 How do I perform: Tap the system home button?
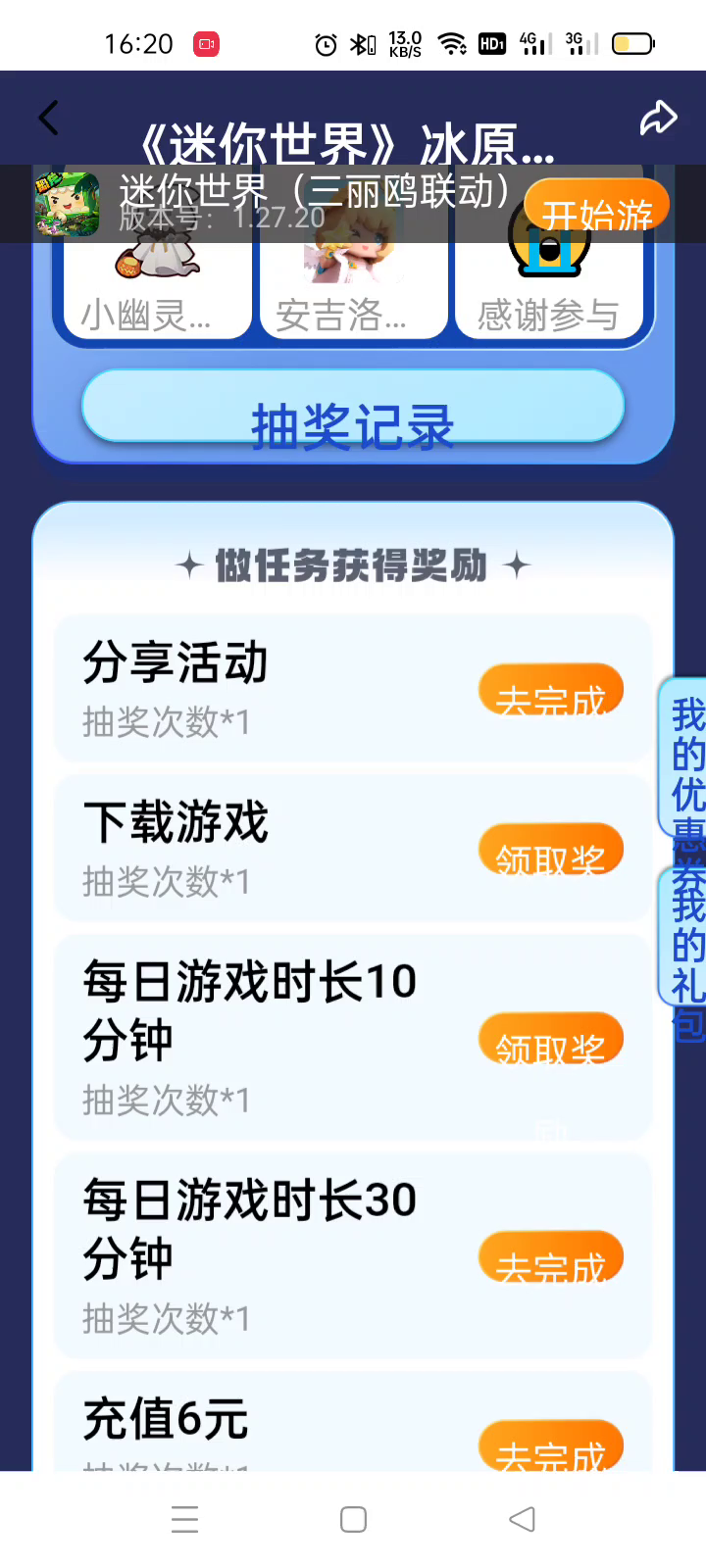pyautogui.click(x=353, y=1520)
